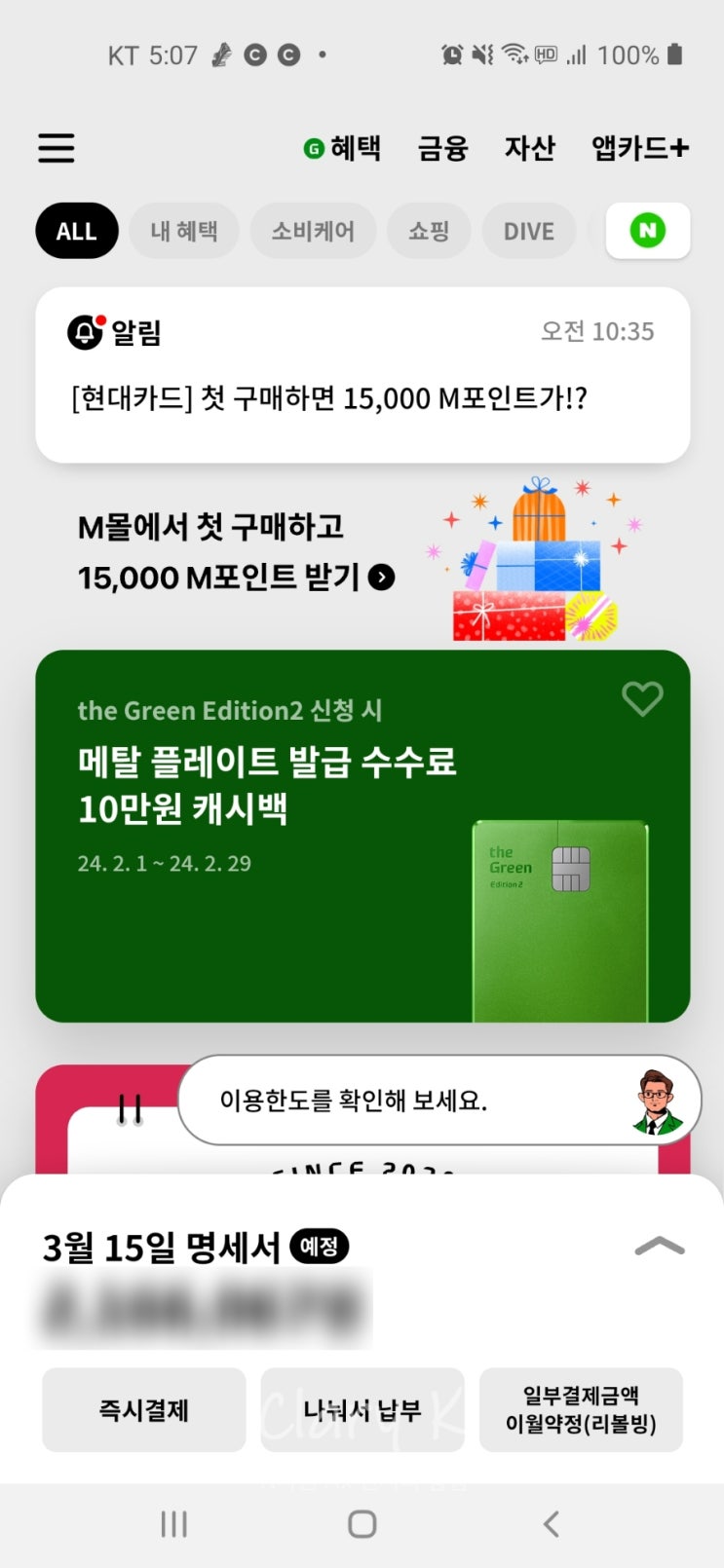Like the Green Edition2 card with heart
The image size is (724, 1568).
tap(642, 698)
